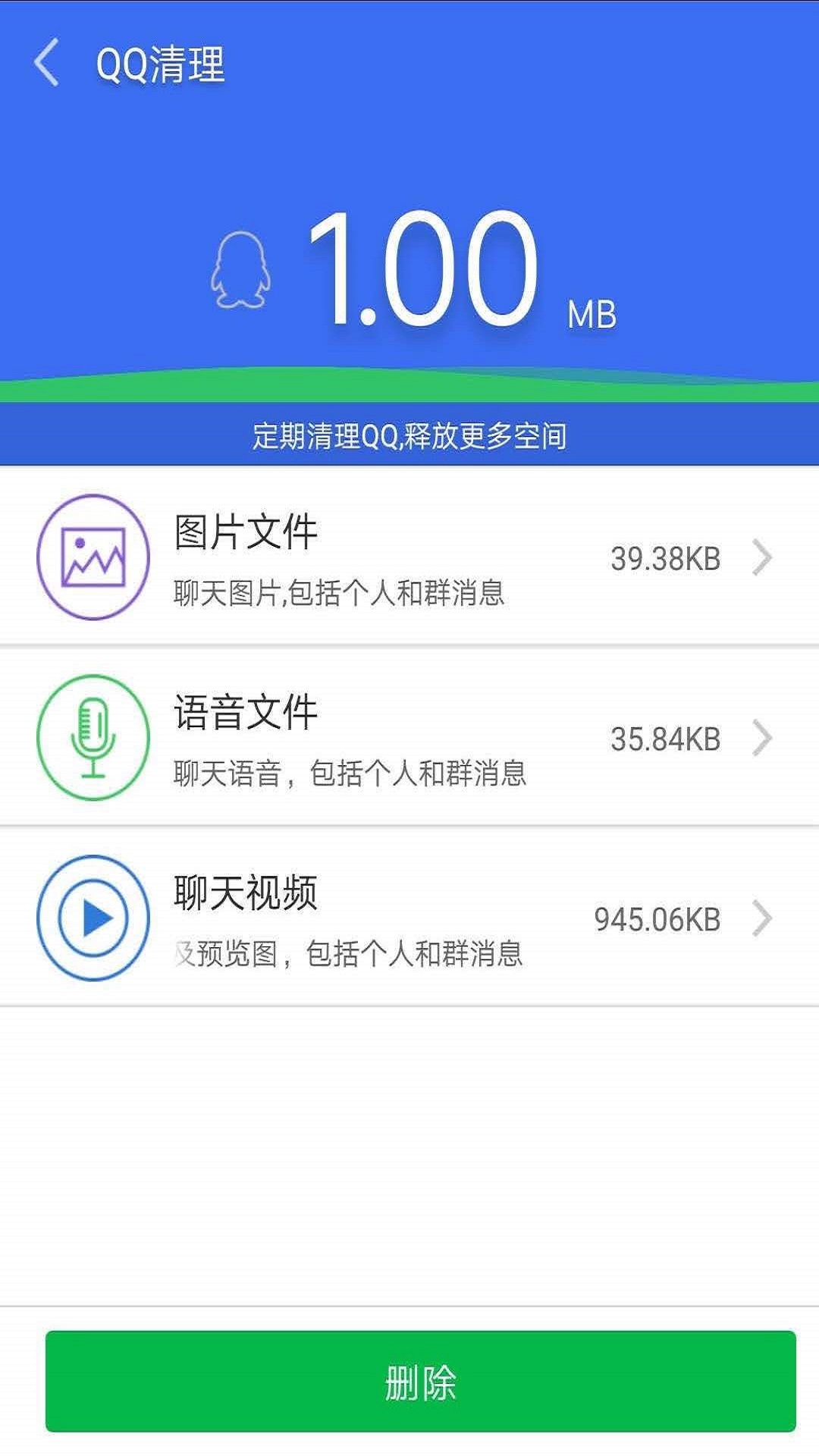Click the blue video play icon
Screen dimensions: 819x1456
point(93,916)
